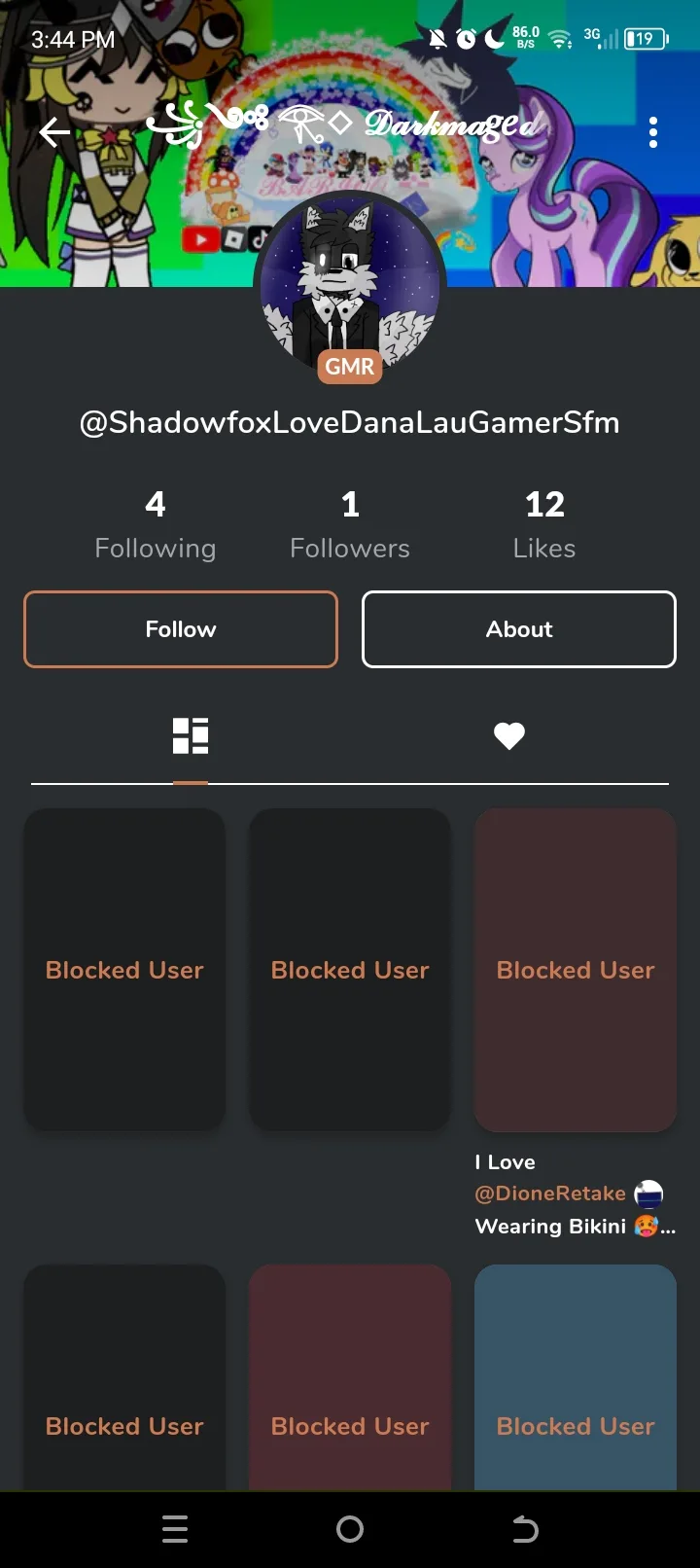View the Following list
700x1568 pixels.
[x=156, y=525]
